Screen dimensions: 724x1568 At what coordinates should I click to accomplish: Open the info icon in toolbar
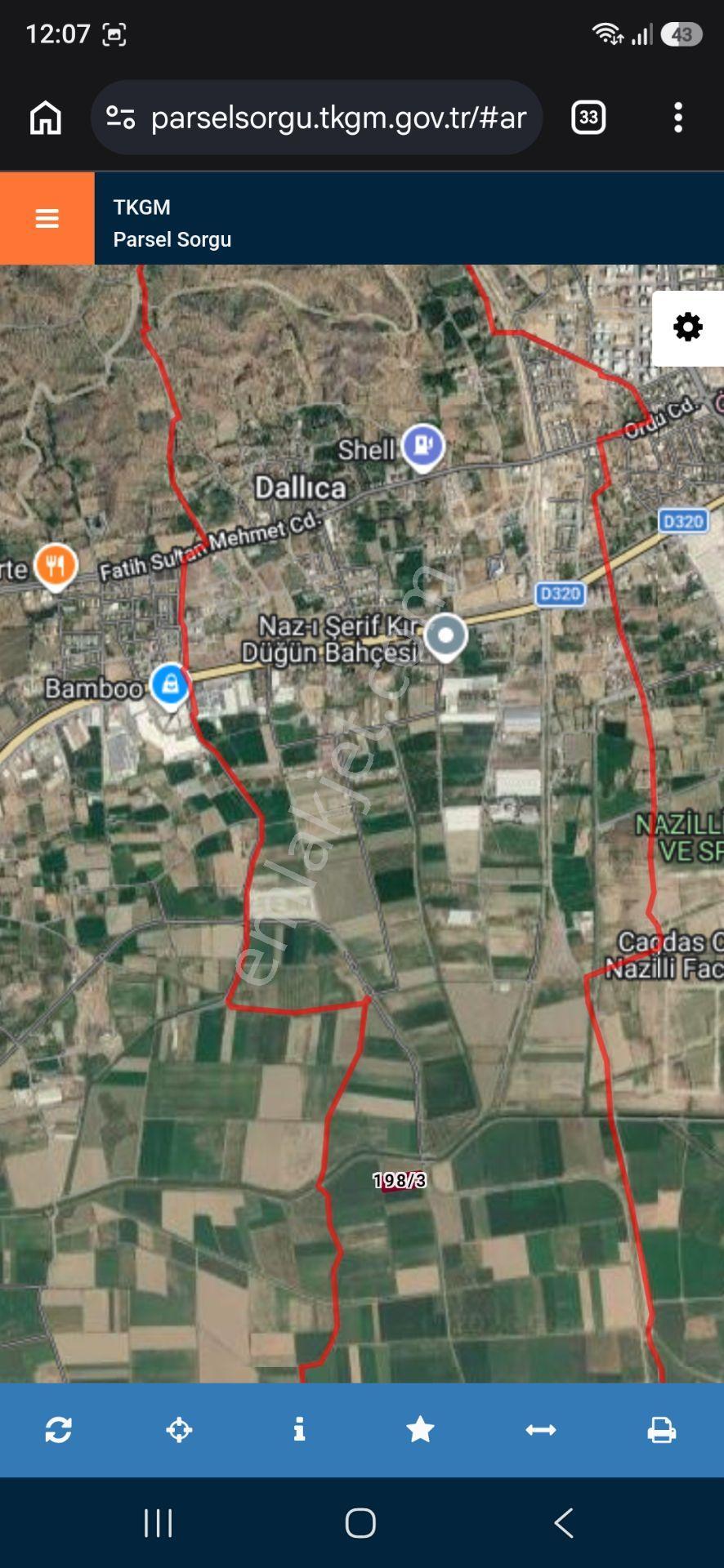[x=300, y=1429]
